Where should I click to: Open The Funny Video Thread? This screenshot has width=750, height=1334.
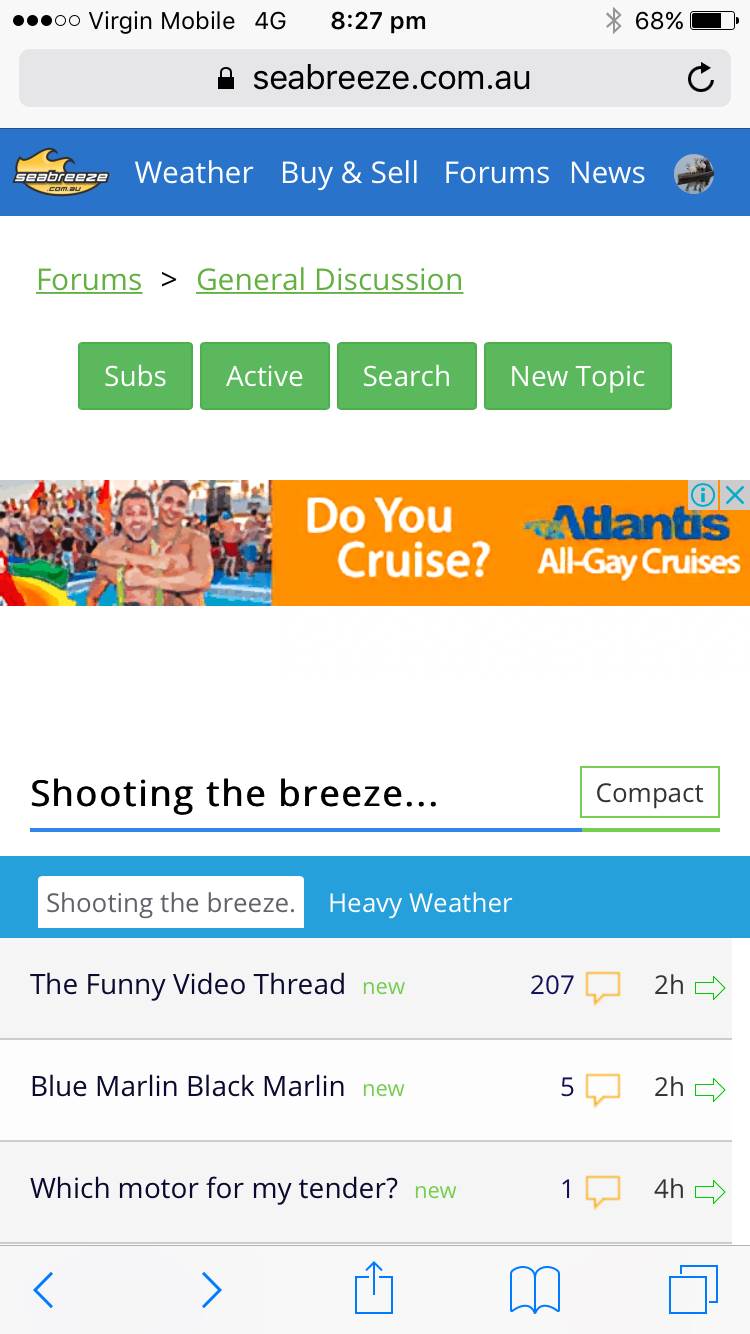pyautogui.click(x=187, y=985)
